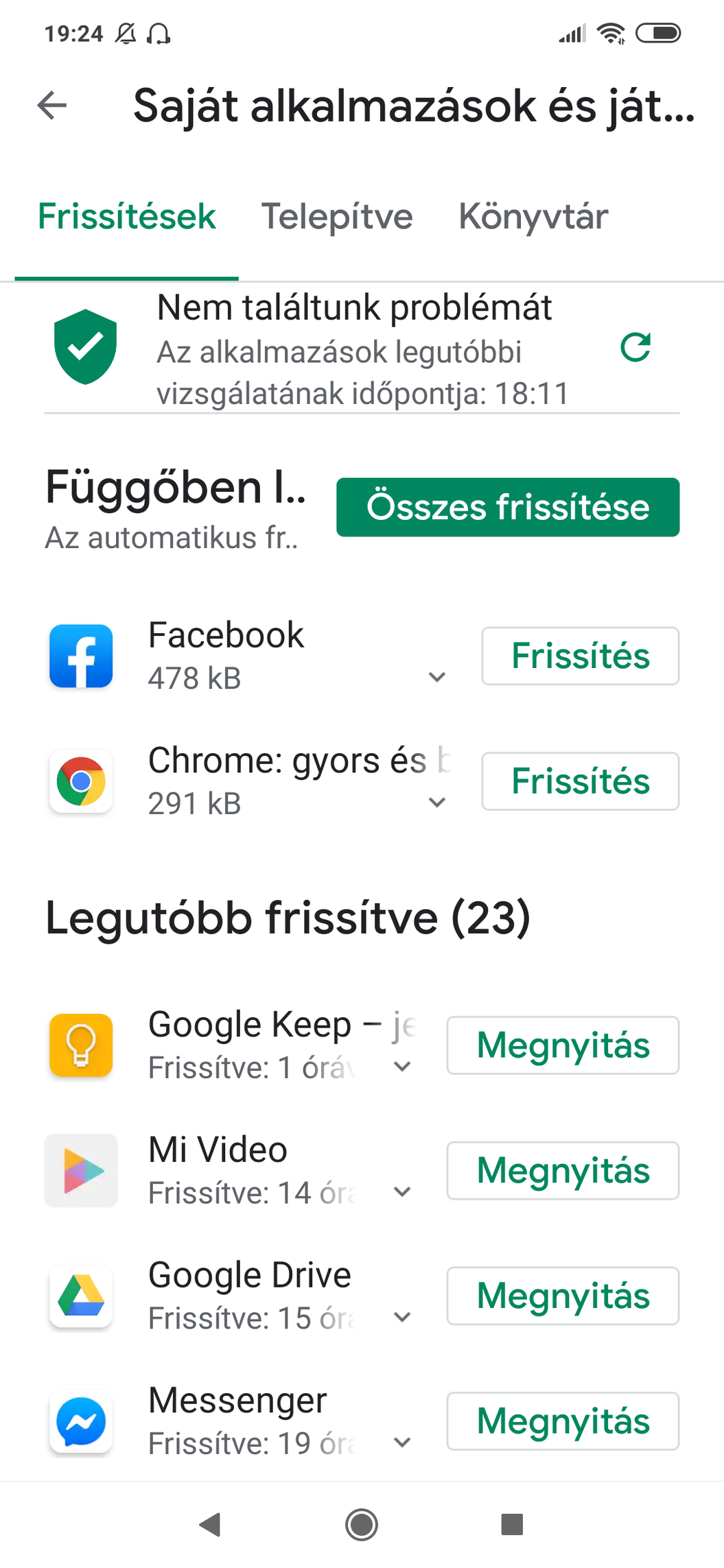The width and height of the screenshot is (724, 1568).
Task: Expand Google Drive update details
Action: coord(403,1317)
